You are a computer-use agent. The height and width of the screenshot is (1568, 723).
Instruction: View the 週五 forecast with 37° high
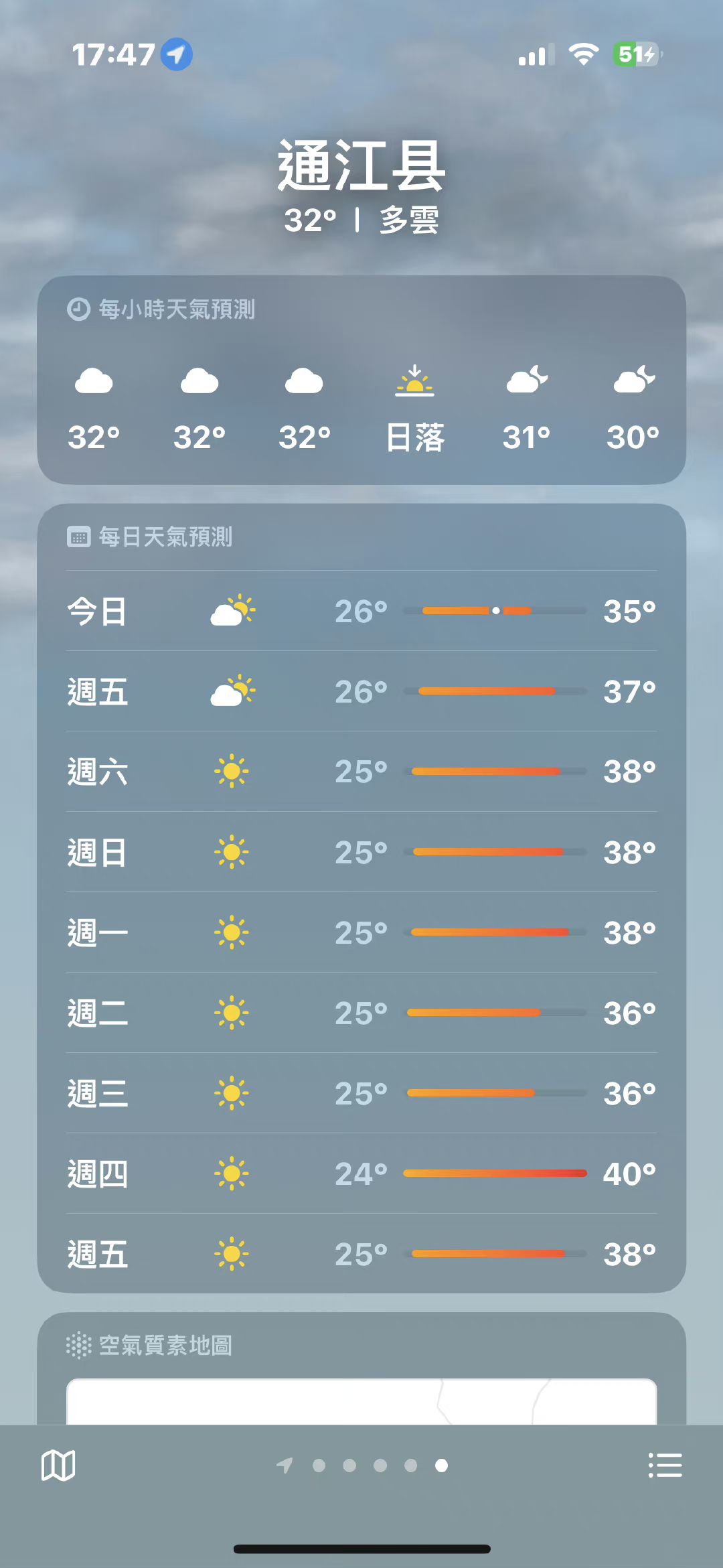pyautogui.click(x=361, y=691)
